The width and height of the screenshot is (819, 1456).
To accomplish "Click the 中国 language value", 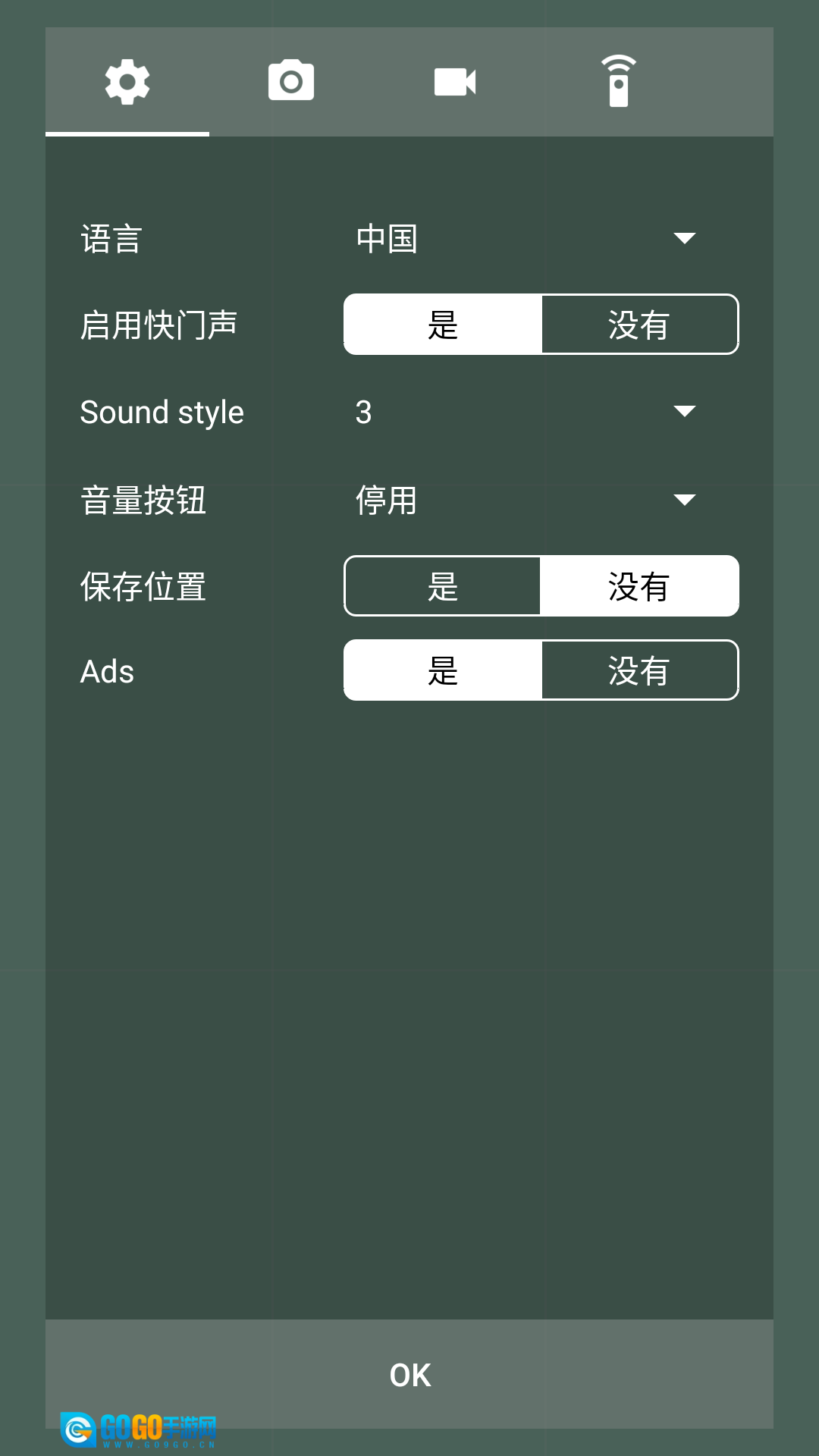I will (387, 238).
